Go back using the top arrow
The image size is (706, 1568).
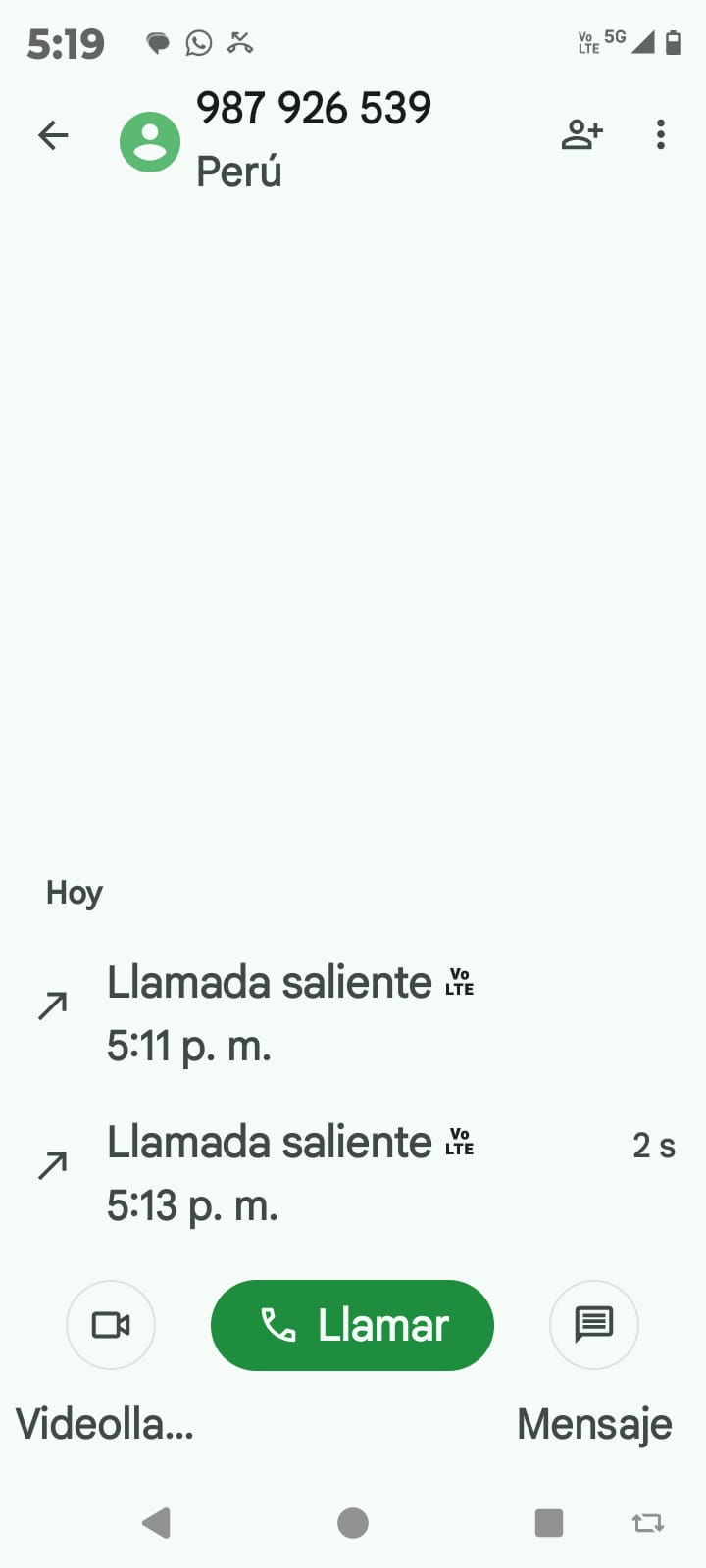pyautogui.click(x=53, y=135)
